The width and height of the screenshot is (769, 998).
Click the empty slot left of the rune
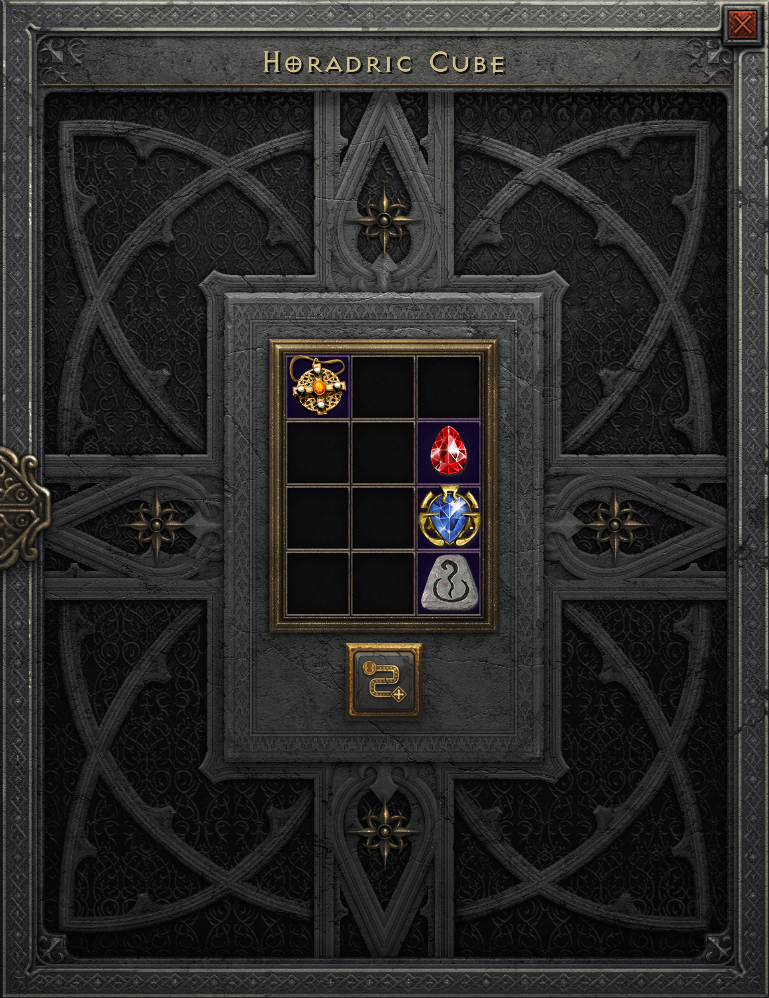(384, 584)
